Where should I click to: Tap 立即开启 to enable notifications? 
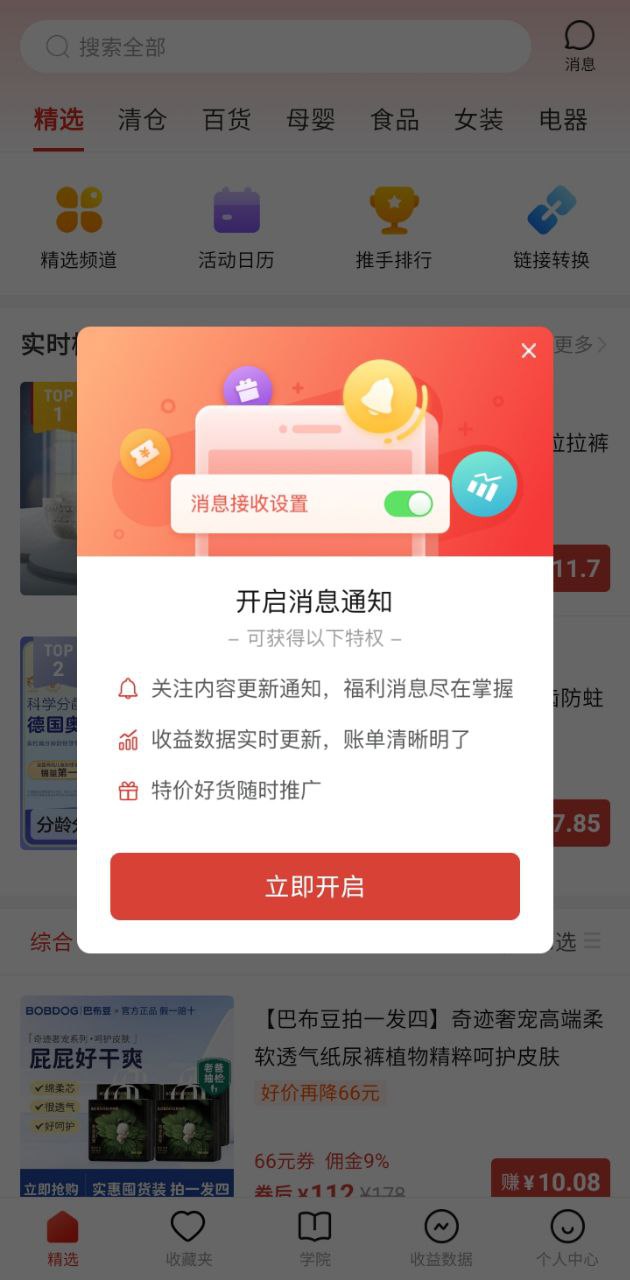point(315,886)
